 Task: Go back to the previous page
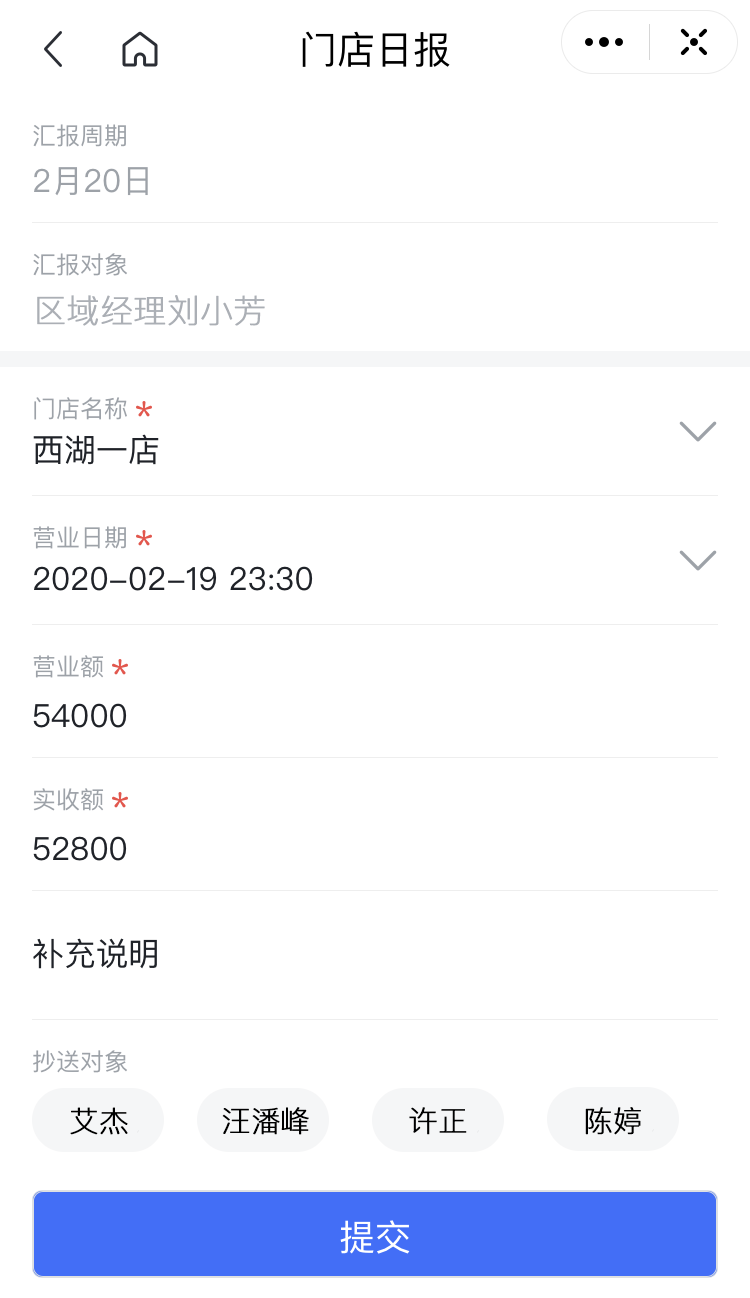(54, 49)
